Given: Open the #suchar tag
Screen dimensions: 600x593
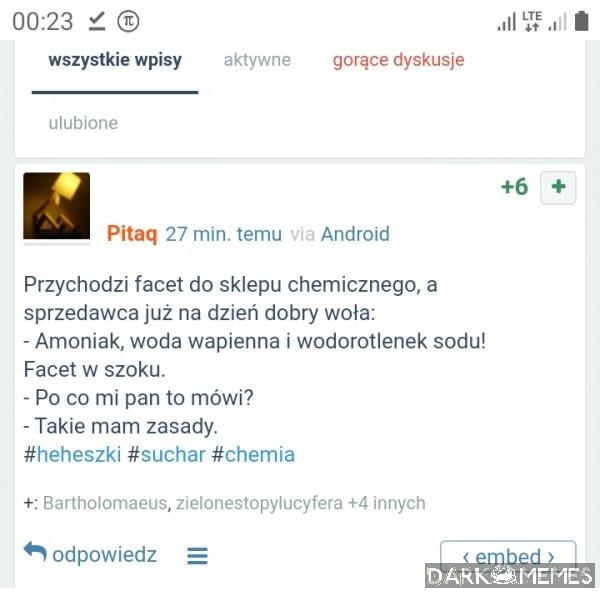Looking at the screenshot, I should tap(166, 454).
